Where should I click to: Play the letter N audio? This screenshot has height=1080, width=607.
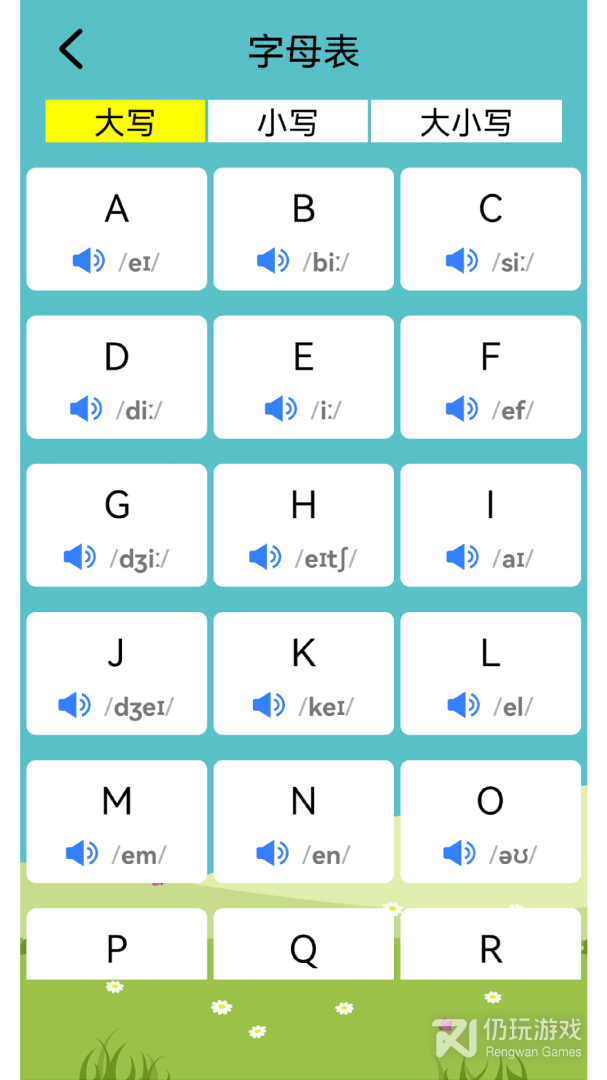click(272, 853)
